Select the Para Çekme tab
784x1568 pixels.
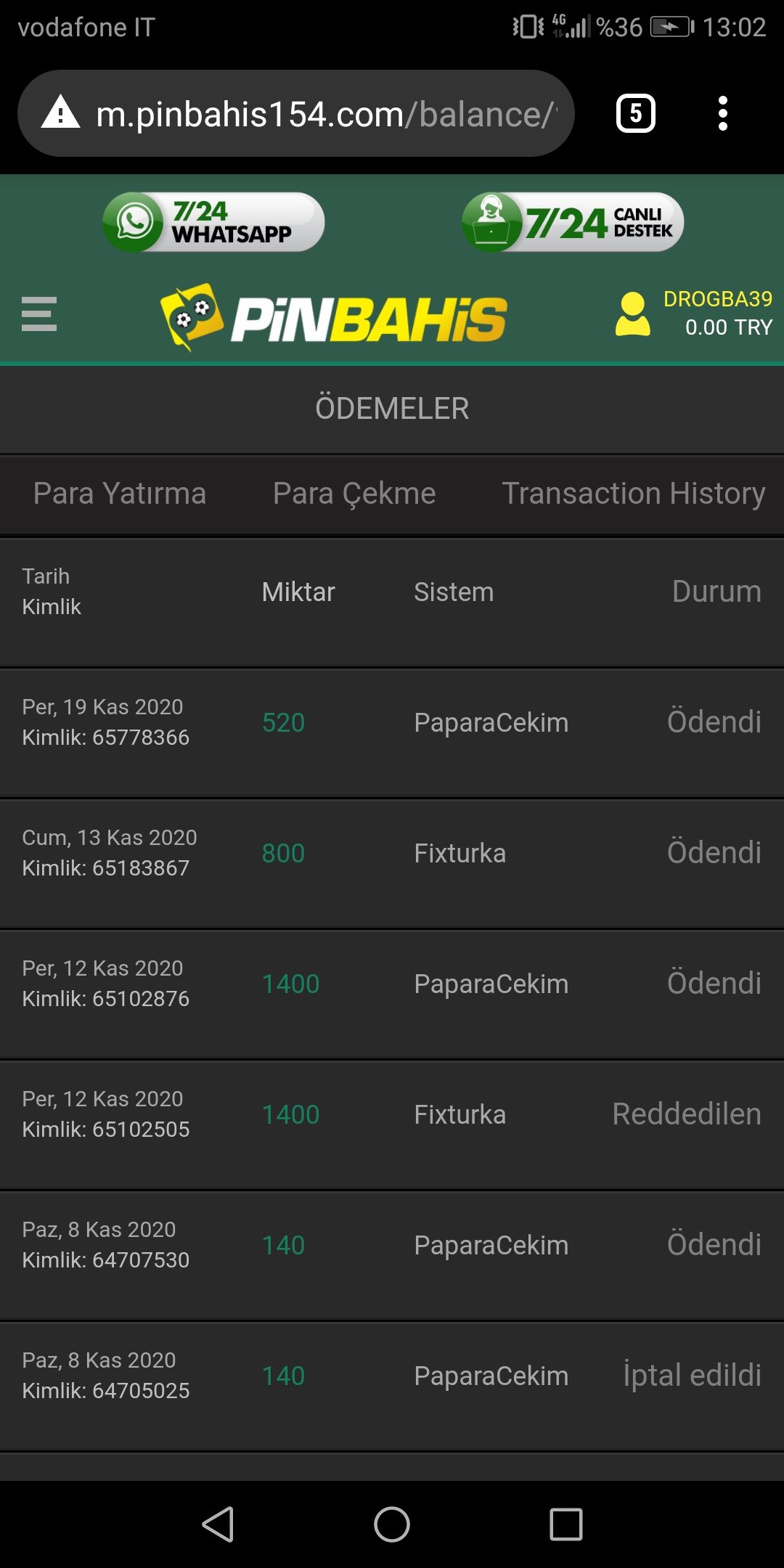pos(354,494)
